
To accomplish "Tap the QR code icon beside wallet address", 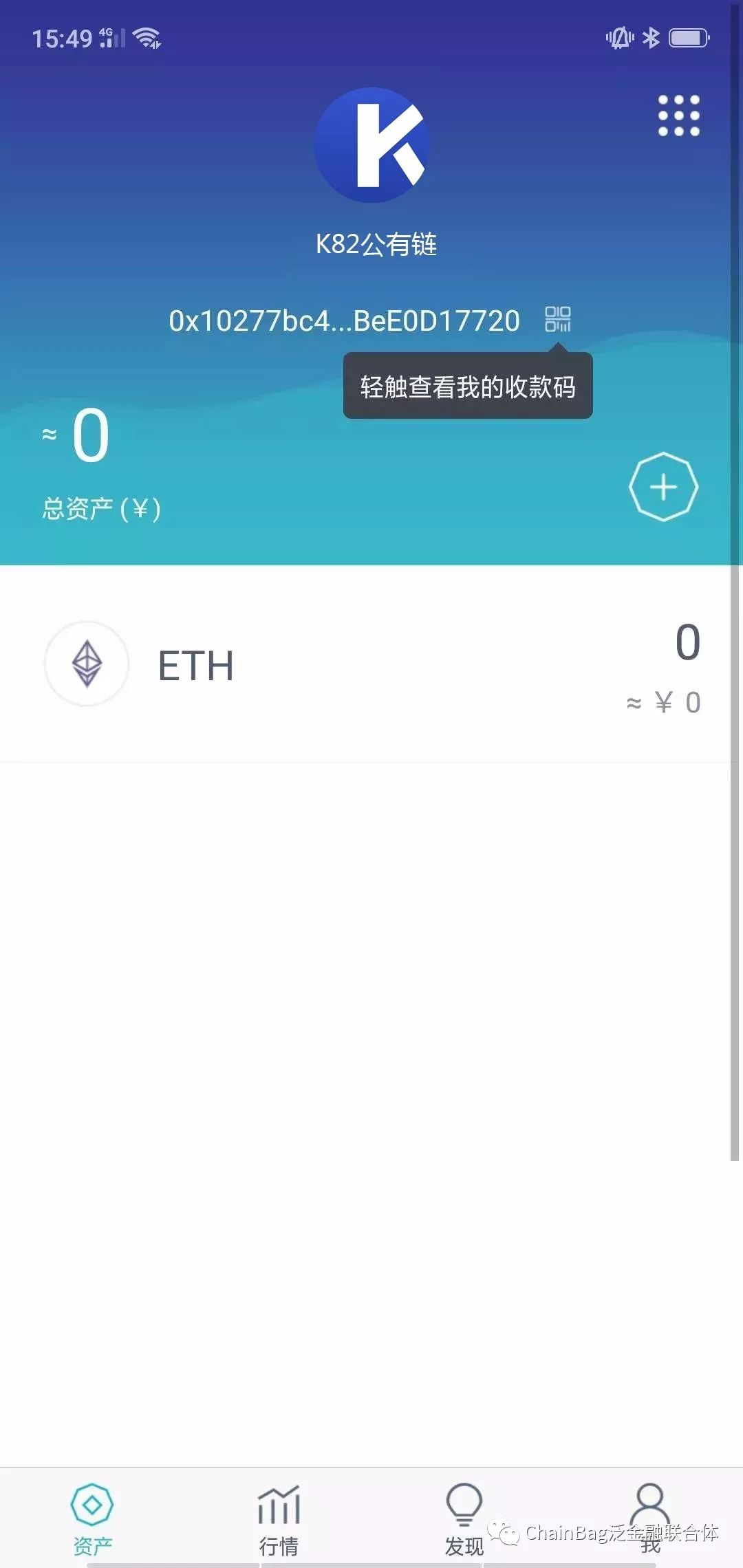I will [x=558, y=320].
